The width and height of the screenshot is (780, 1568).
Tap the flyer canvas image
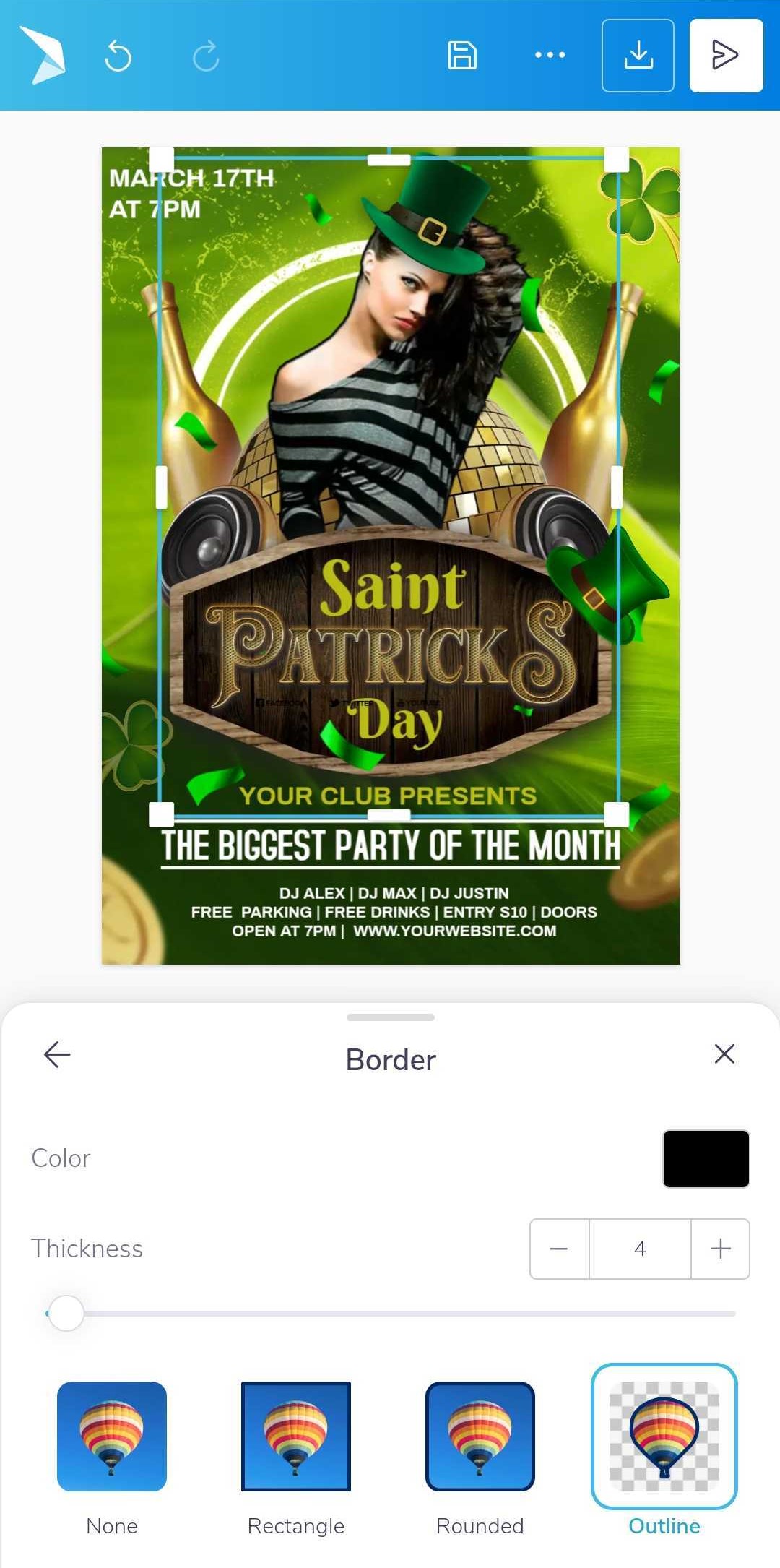tap(390, 484)
